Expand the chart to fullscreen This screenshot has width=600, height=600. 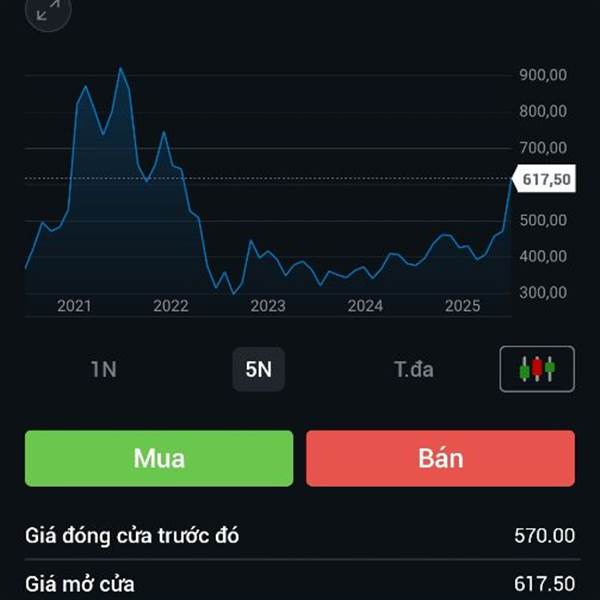click(48, 12)
